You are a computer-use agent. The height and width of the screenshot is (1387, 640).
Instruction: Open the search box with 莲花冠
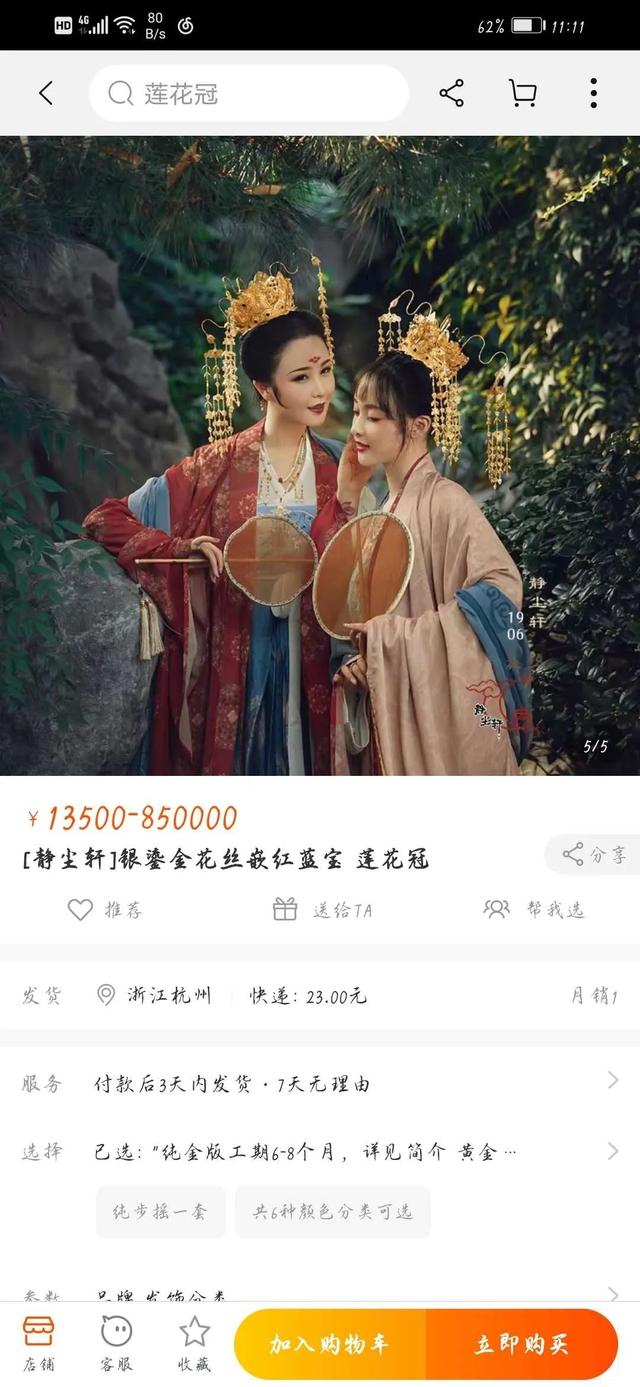(248, 94)
